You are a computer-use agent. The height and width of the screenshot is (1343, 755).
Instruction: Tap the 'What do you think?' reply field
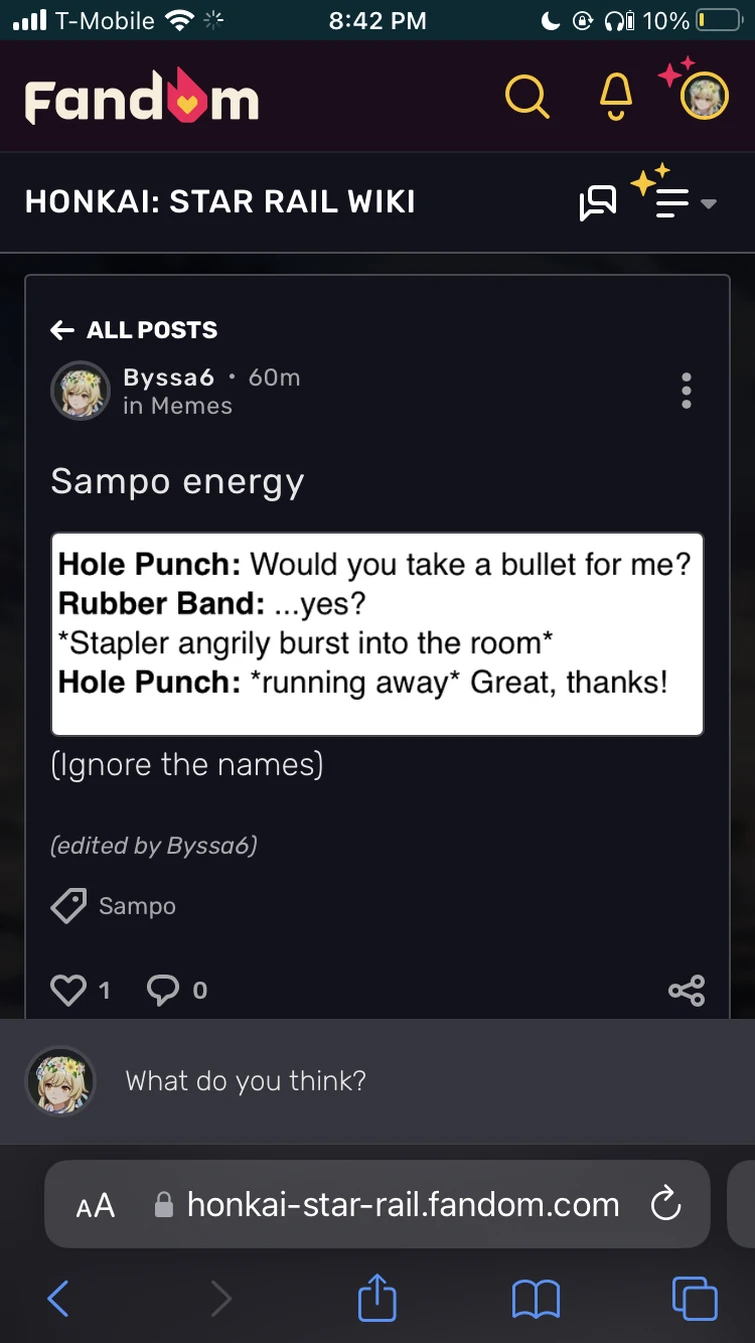point(400,1080)
